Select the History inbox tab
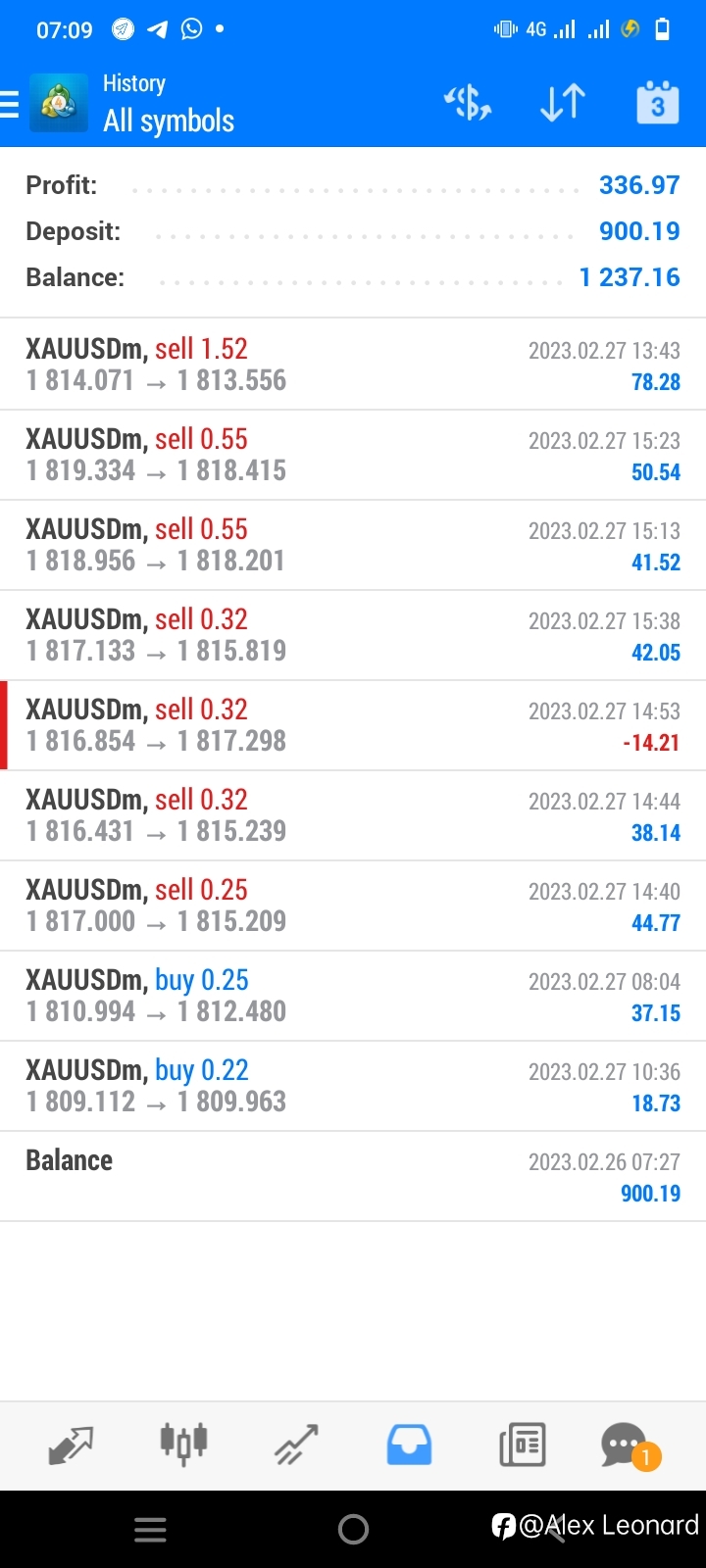 tap(409, 1445)
